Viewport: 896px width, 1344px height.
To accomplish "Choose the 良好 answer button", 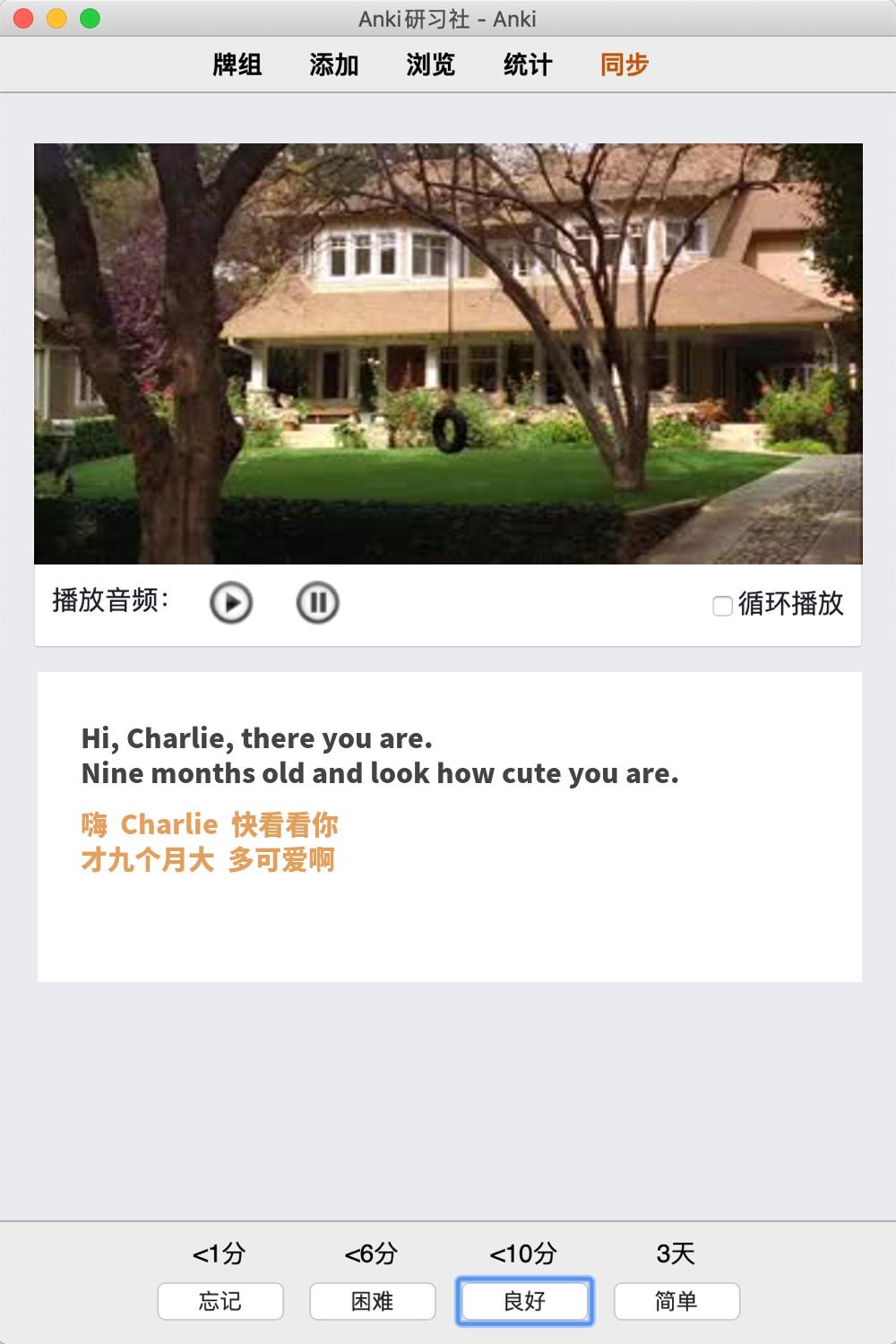I will point(525,1301).
